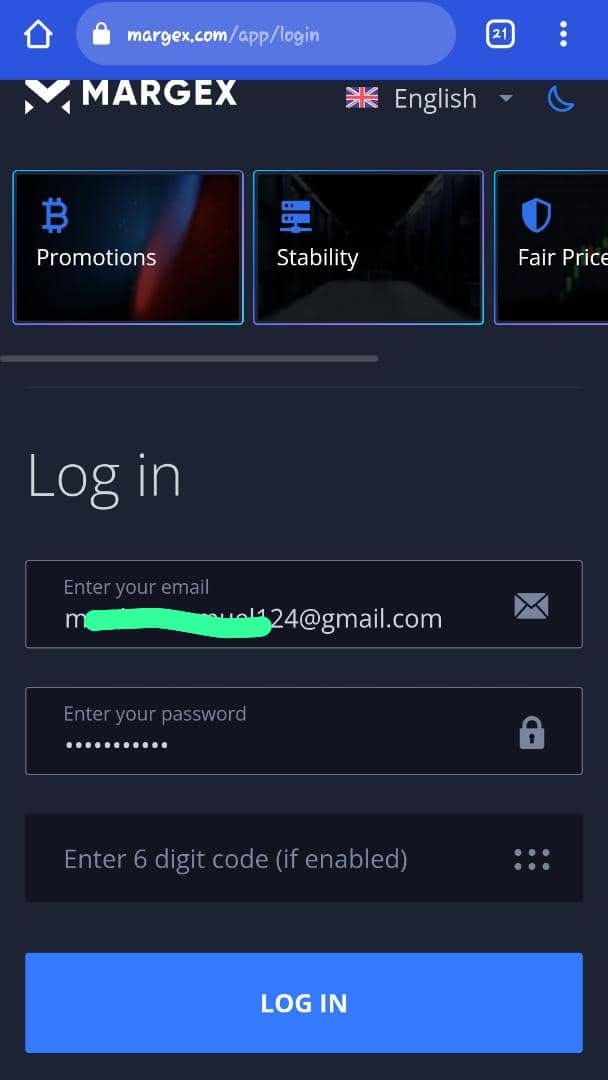Open the browser tab switcher
The image size is (608, 1080).
click(500, 35)
